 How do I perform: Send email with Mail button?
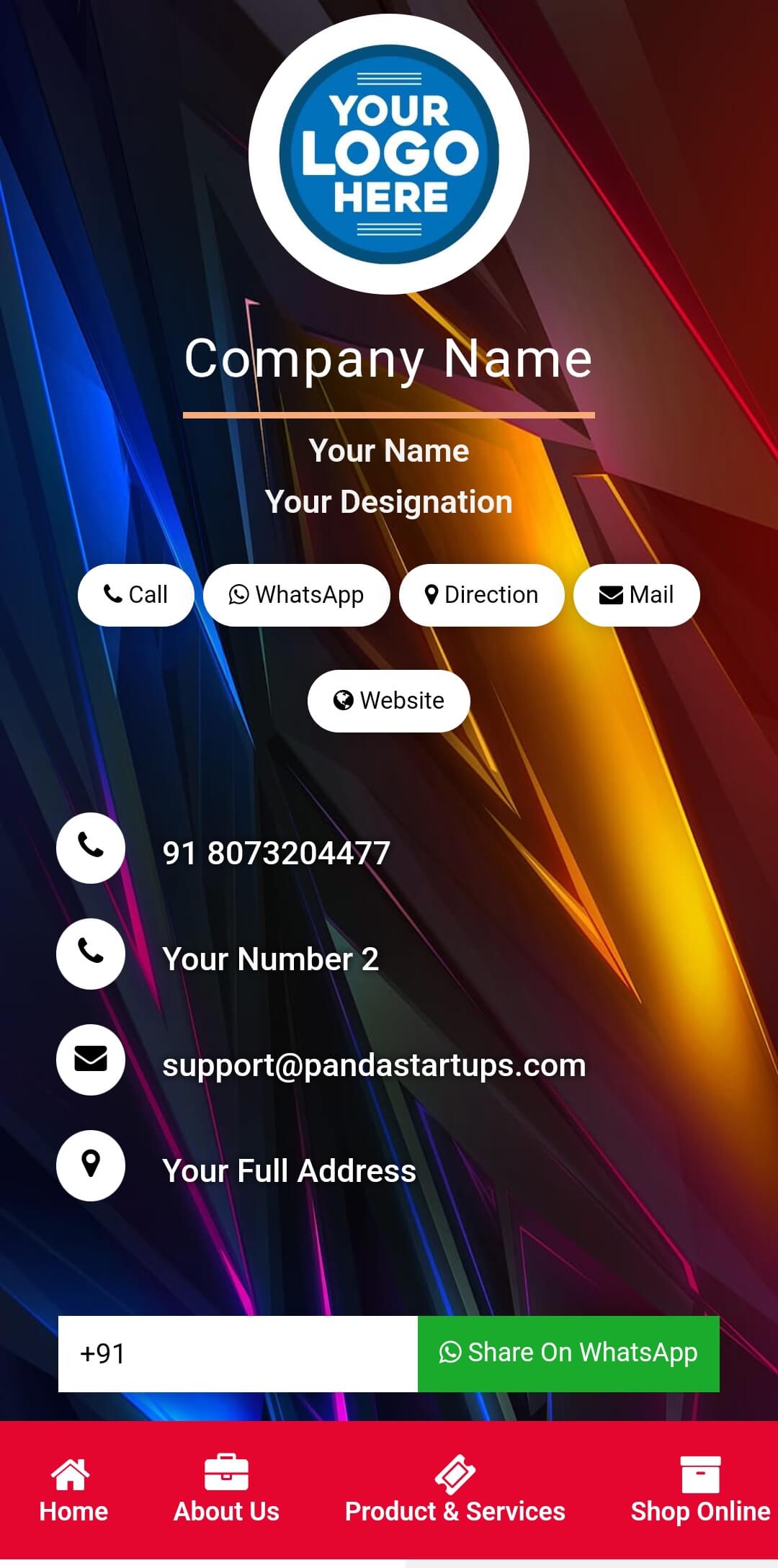tap(636, 595)
